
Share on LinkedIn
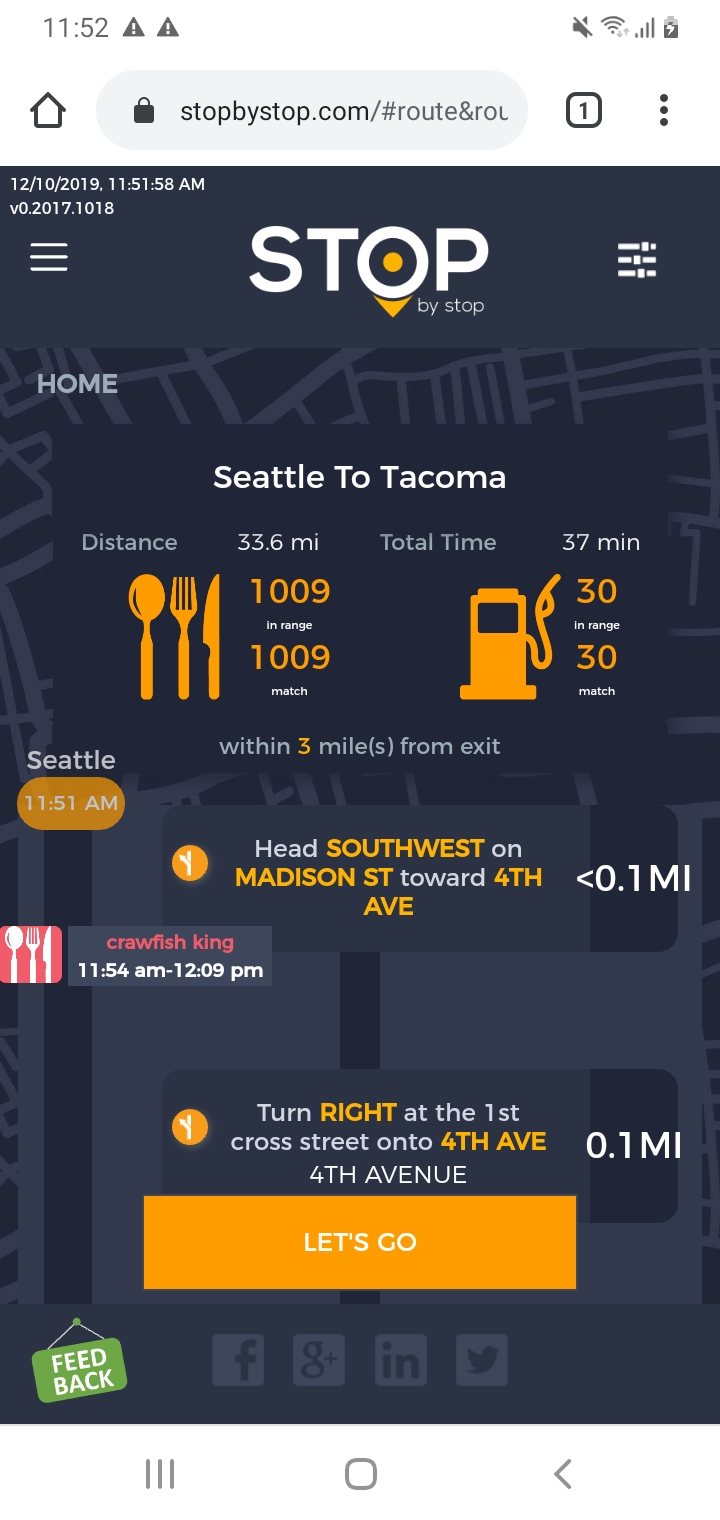click(400, 1360)
